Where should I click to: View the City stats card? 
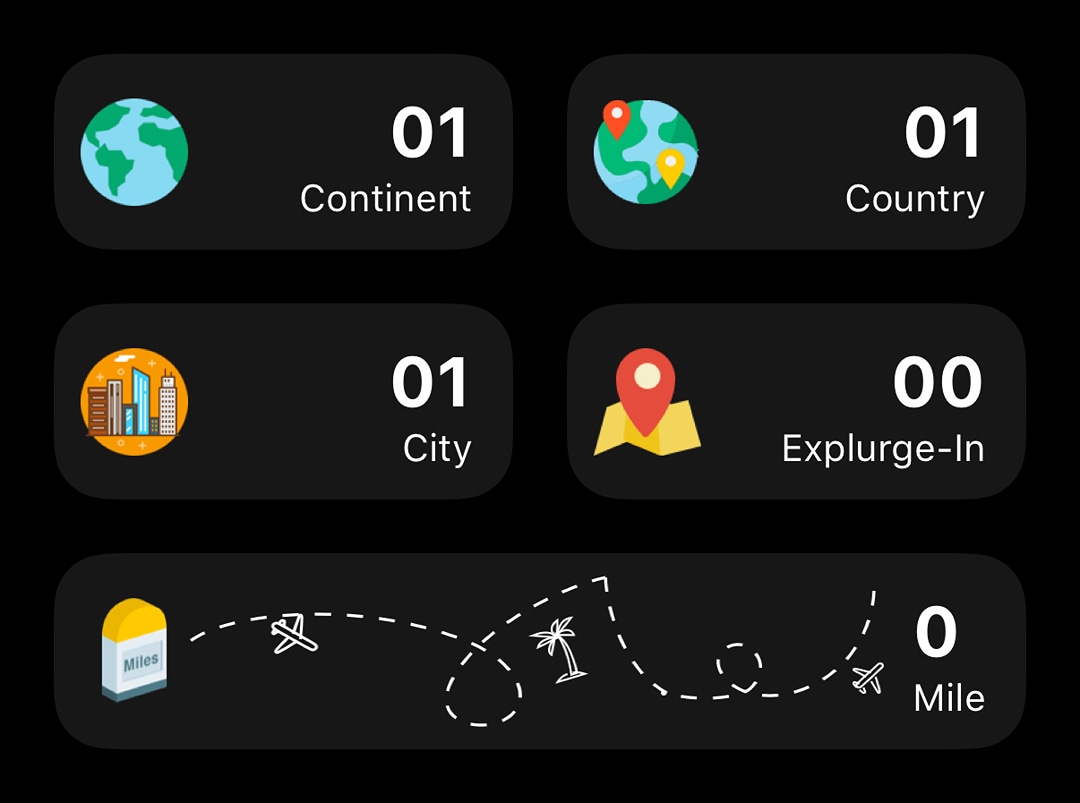click(283, 402)
